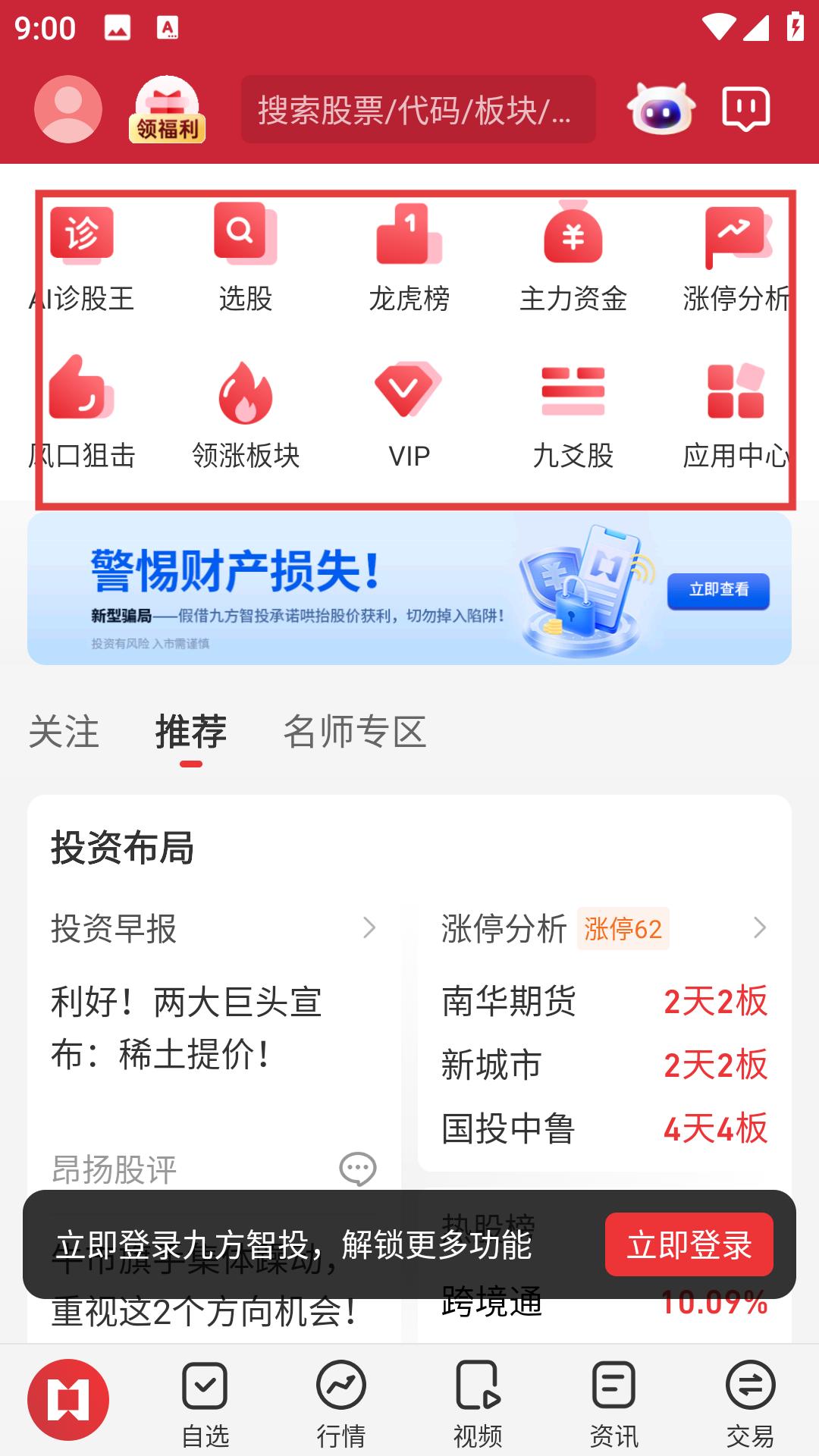Open the stock search box
The width and height of the screenshot is (819, 1456).
click(x=418, y=109)
